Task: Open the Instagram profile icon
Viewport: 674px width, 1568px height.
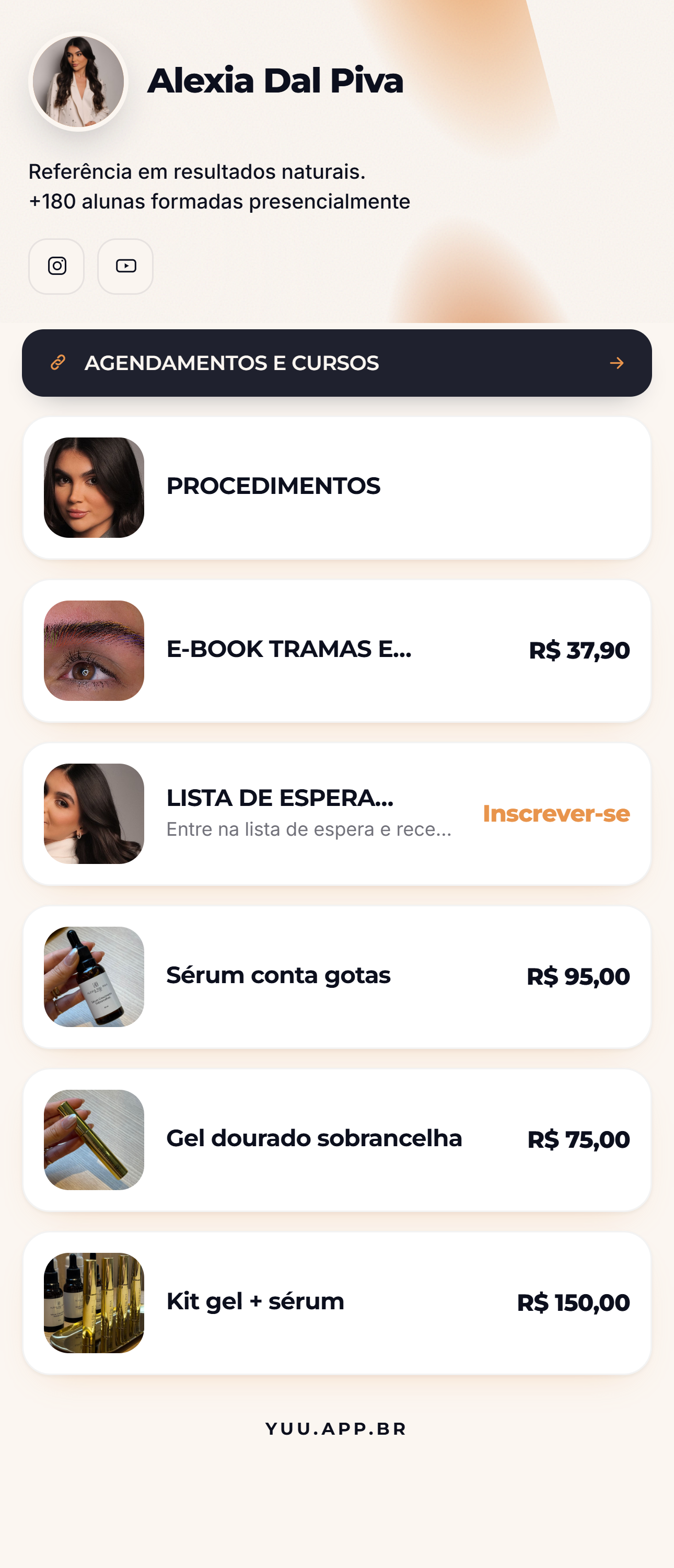Action: [x=56, y=266]
